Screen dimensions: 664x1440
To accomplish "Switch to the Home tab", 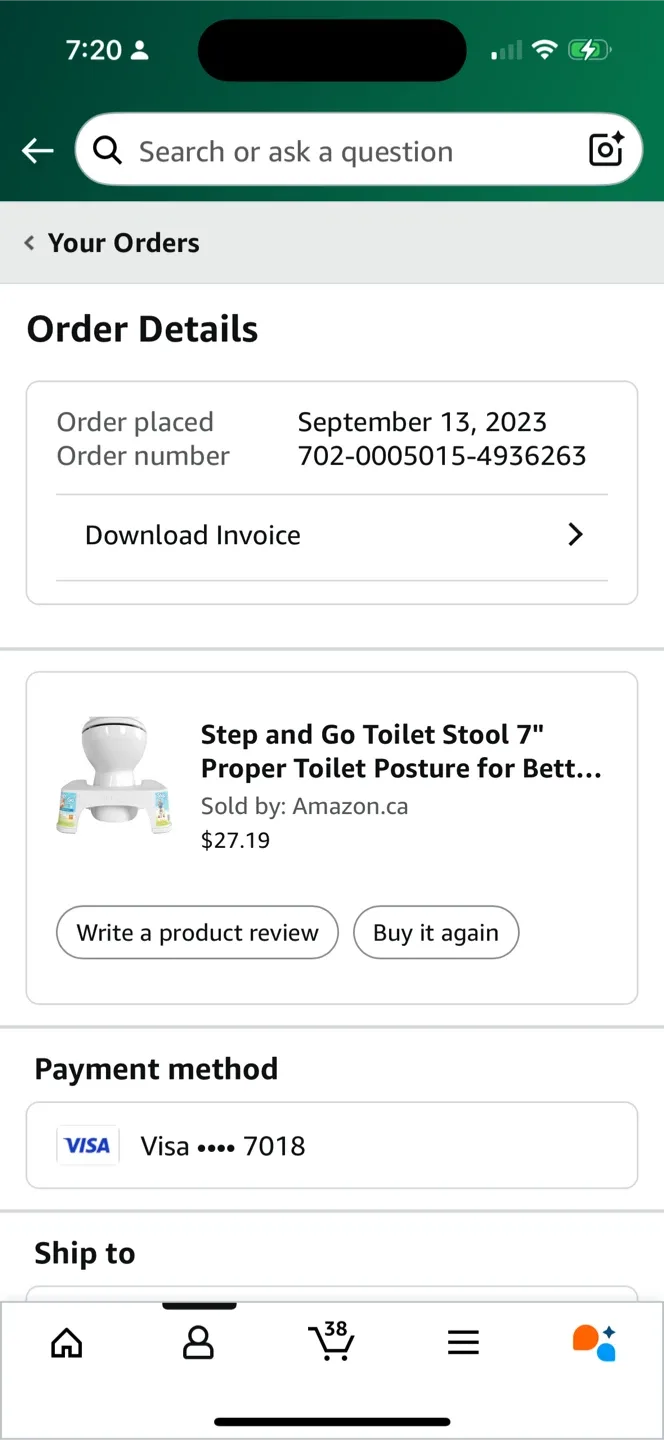I will click(x=67, y=1342).
